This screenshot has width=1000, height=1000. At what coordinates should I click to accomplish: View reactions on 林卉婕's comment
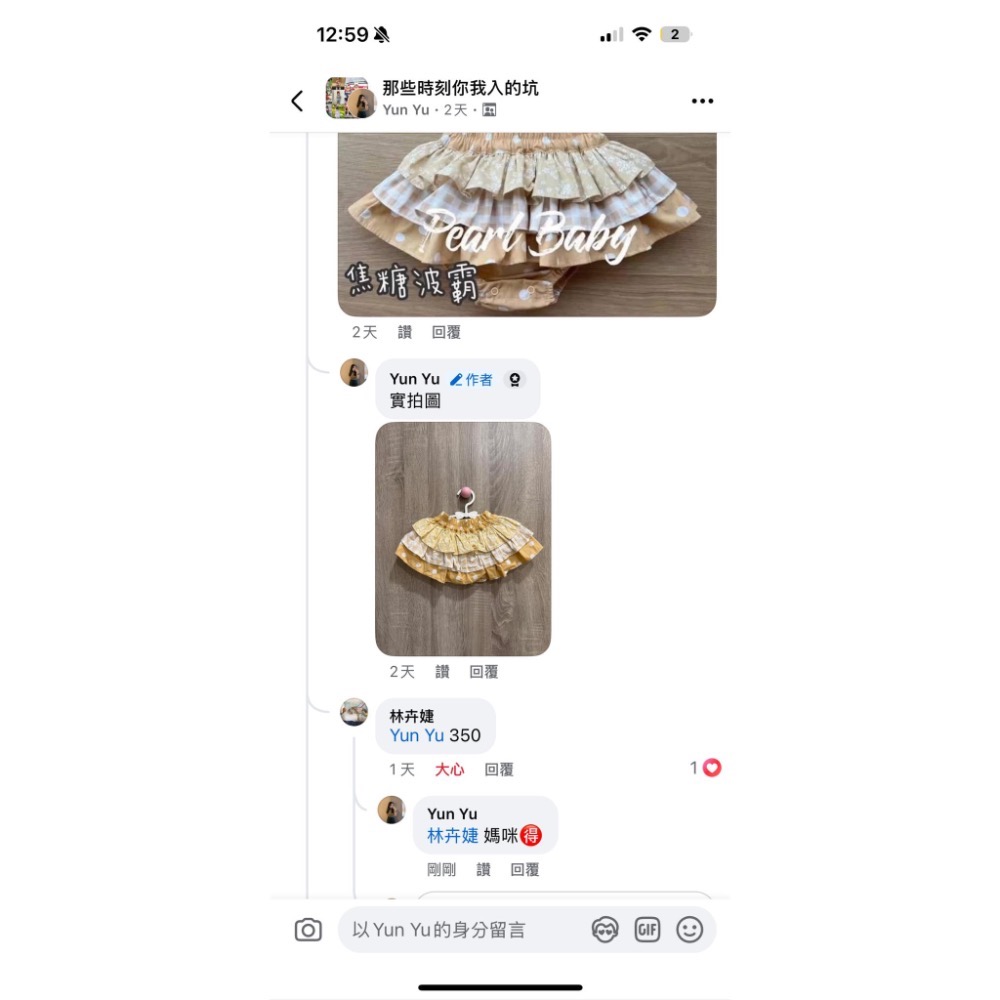coord(706,768)
